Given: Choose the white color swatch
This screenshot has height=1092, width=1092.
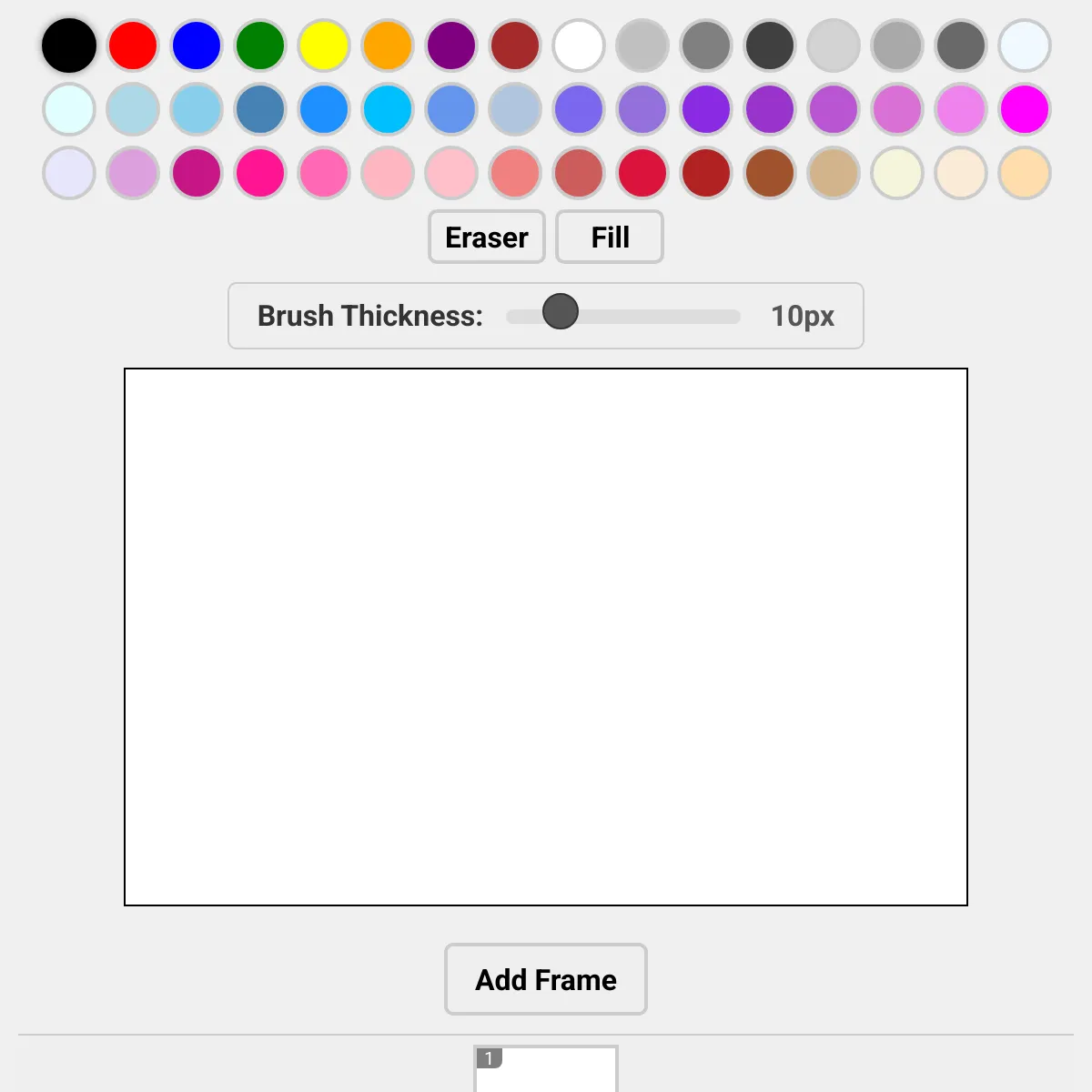Looking at the screenshot, I should coord(579,45).
